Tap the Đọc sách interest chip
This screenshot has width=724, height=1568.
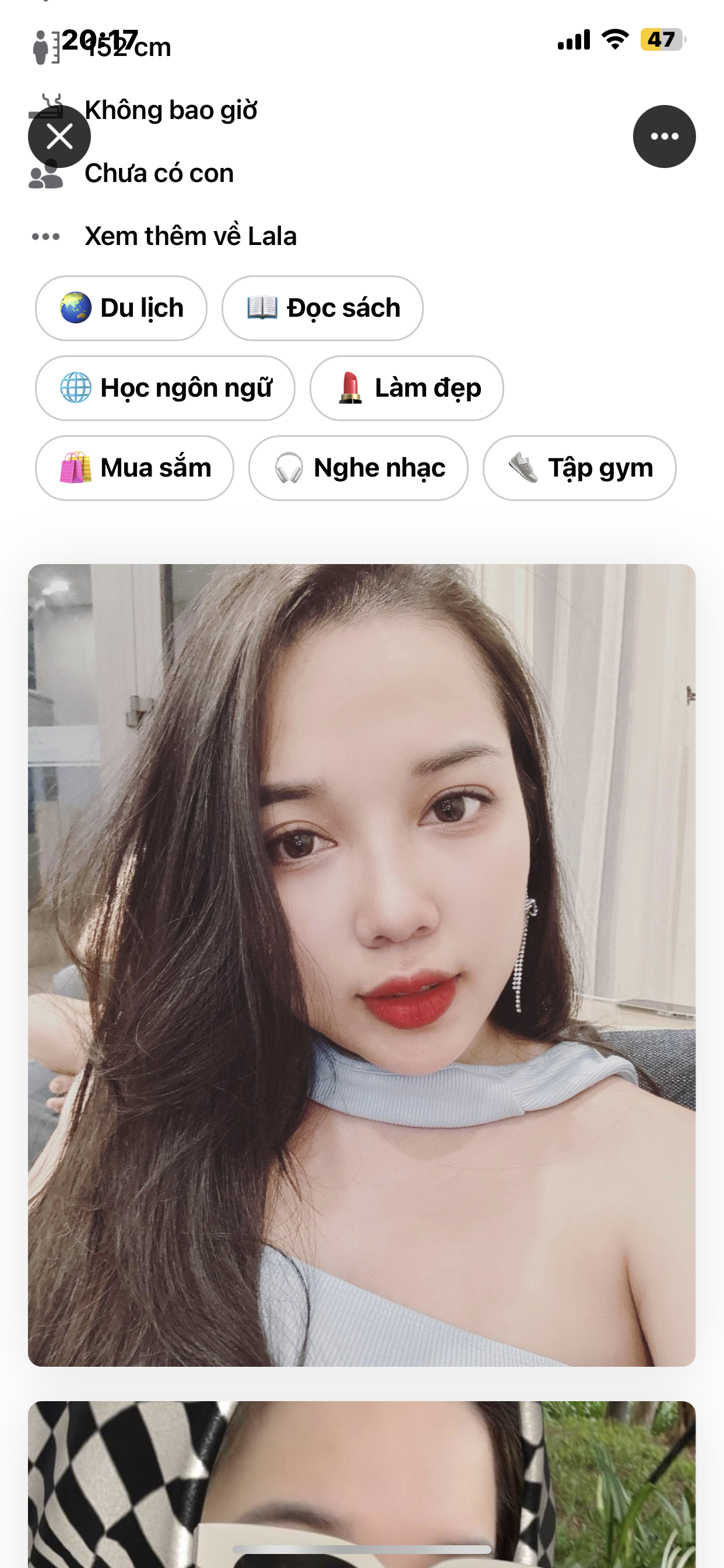pos(322,308)
